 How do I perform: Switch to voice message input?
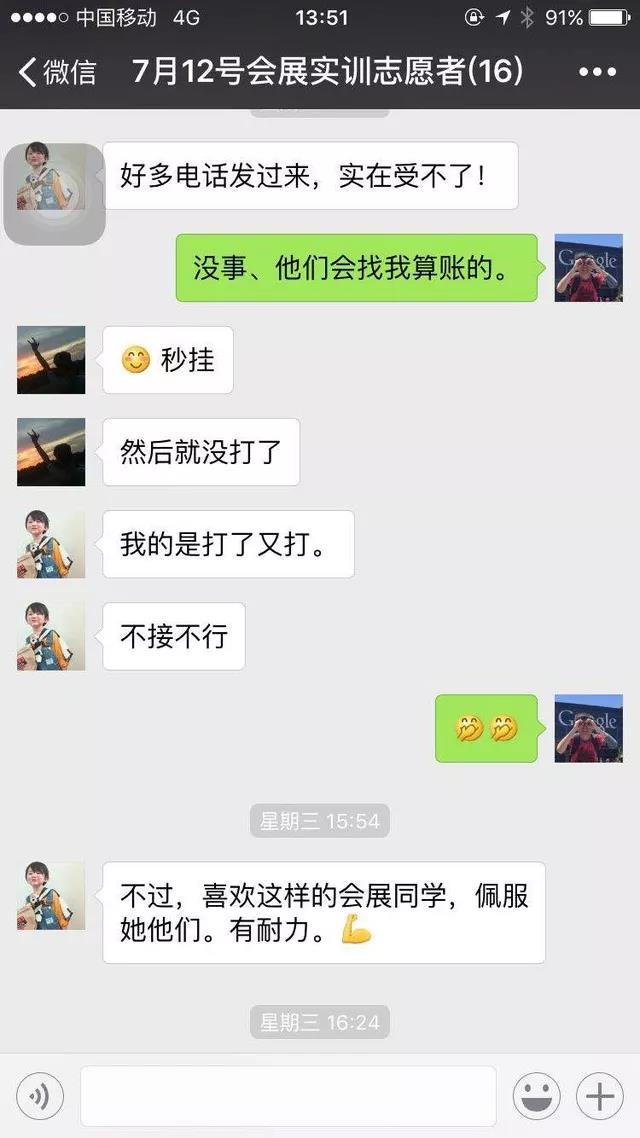click(x=40, y=1097)
